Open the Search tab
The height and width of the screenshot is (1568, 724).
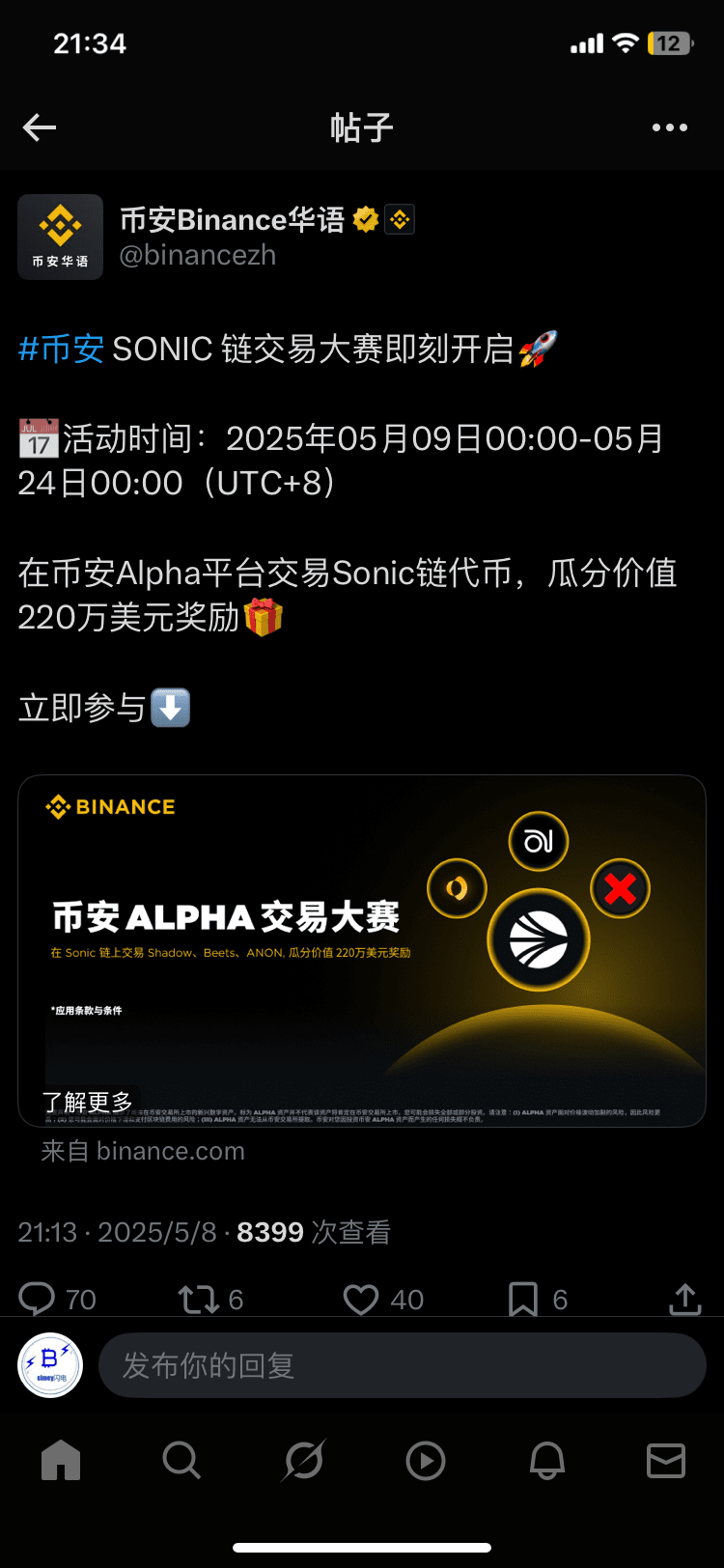pos(181,1461)
